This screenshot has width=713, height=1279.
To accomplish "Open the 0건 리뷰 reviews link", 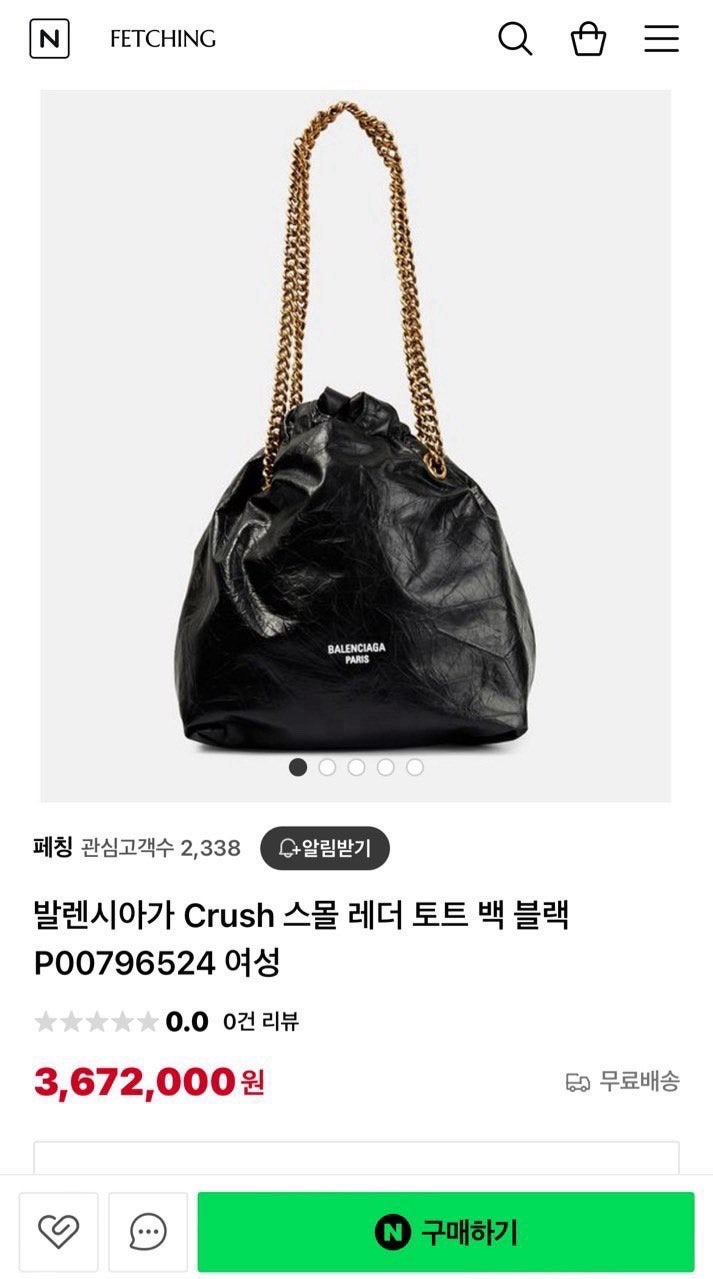I will pos(260,1021).
